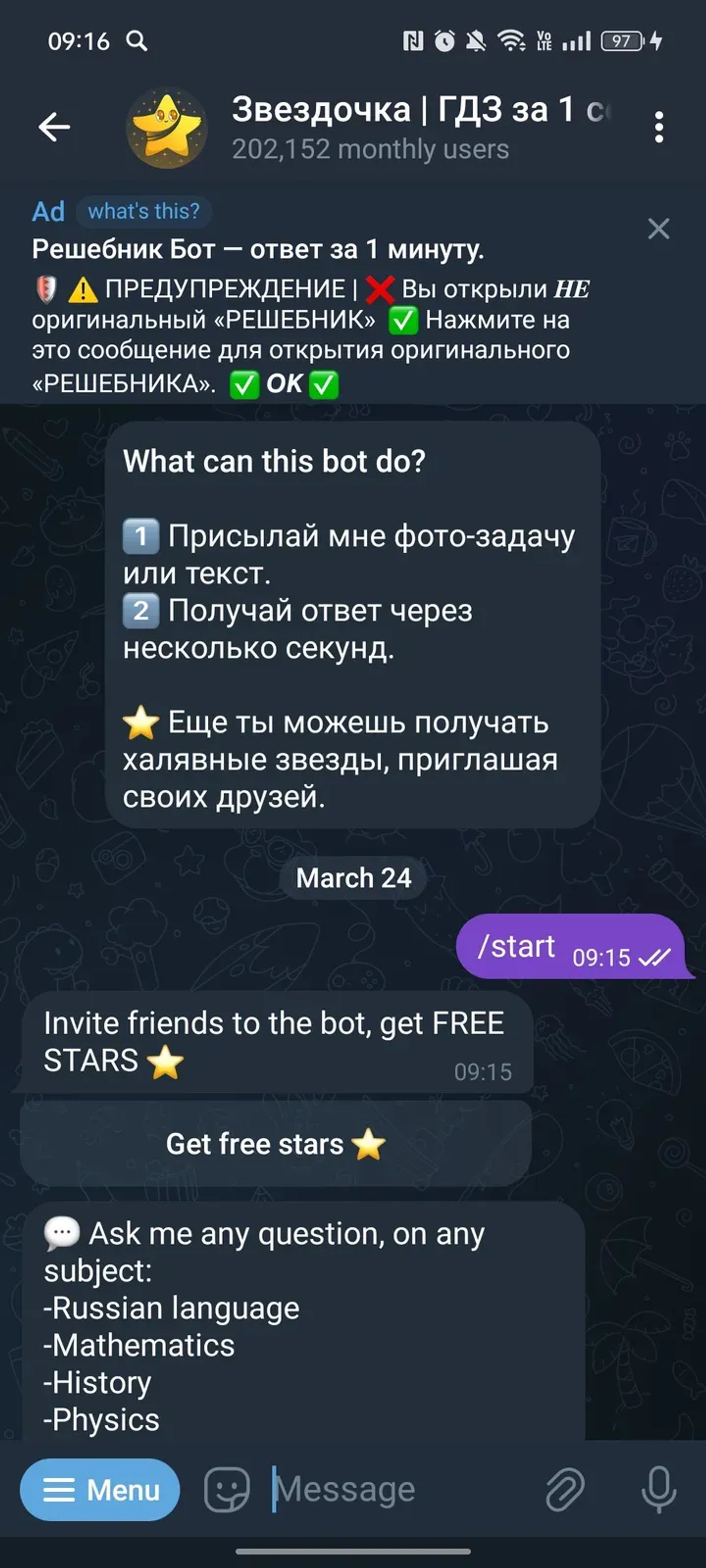Viewport: 706px width, 1568px height.
Task: Tap the "what's this?" ad info chip
Action: [x=144, y=211]
